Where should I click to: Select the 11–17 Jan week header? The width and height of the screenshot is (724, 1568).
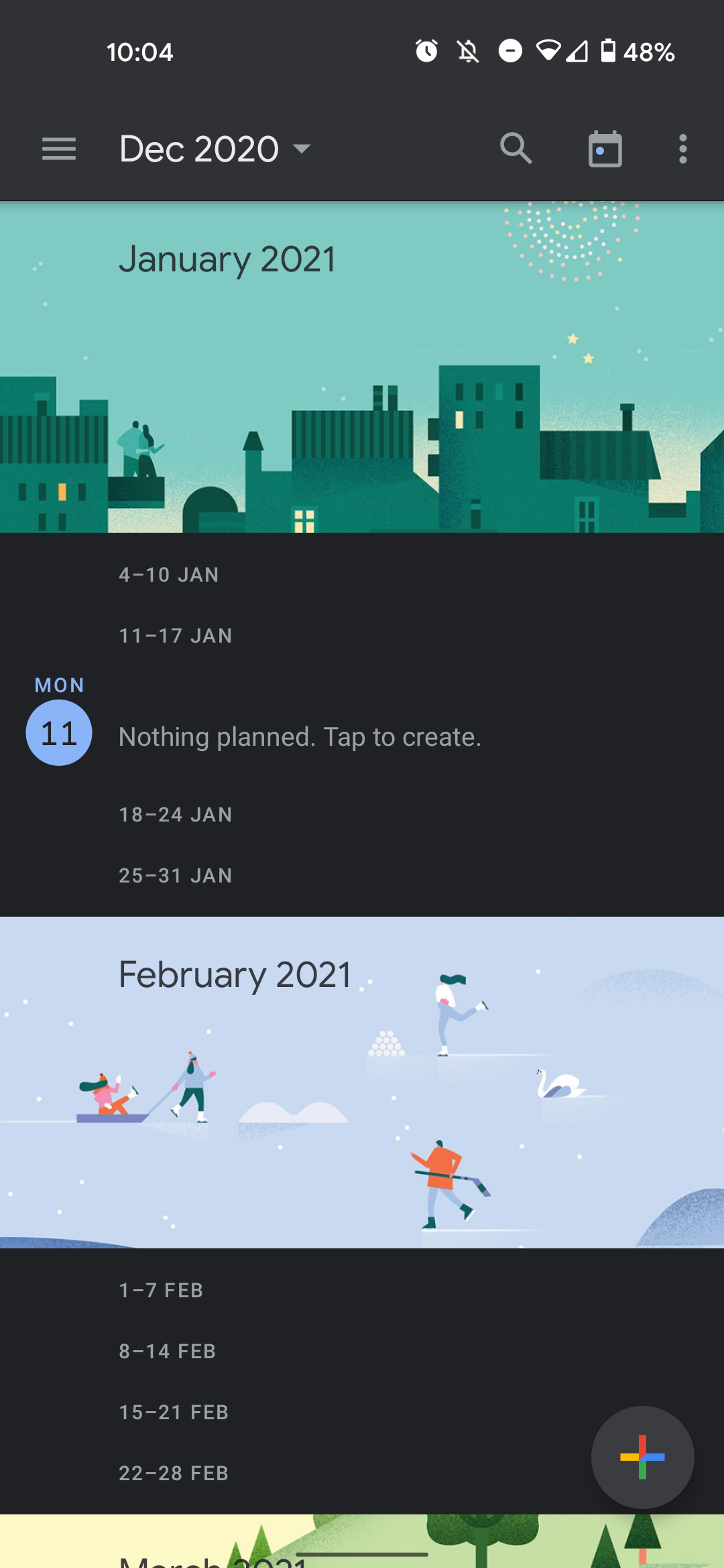pos(175,635)
